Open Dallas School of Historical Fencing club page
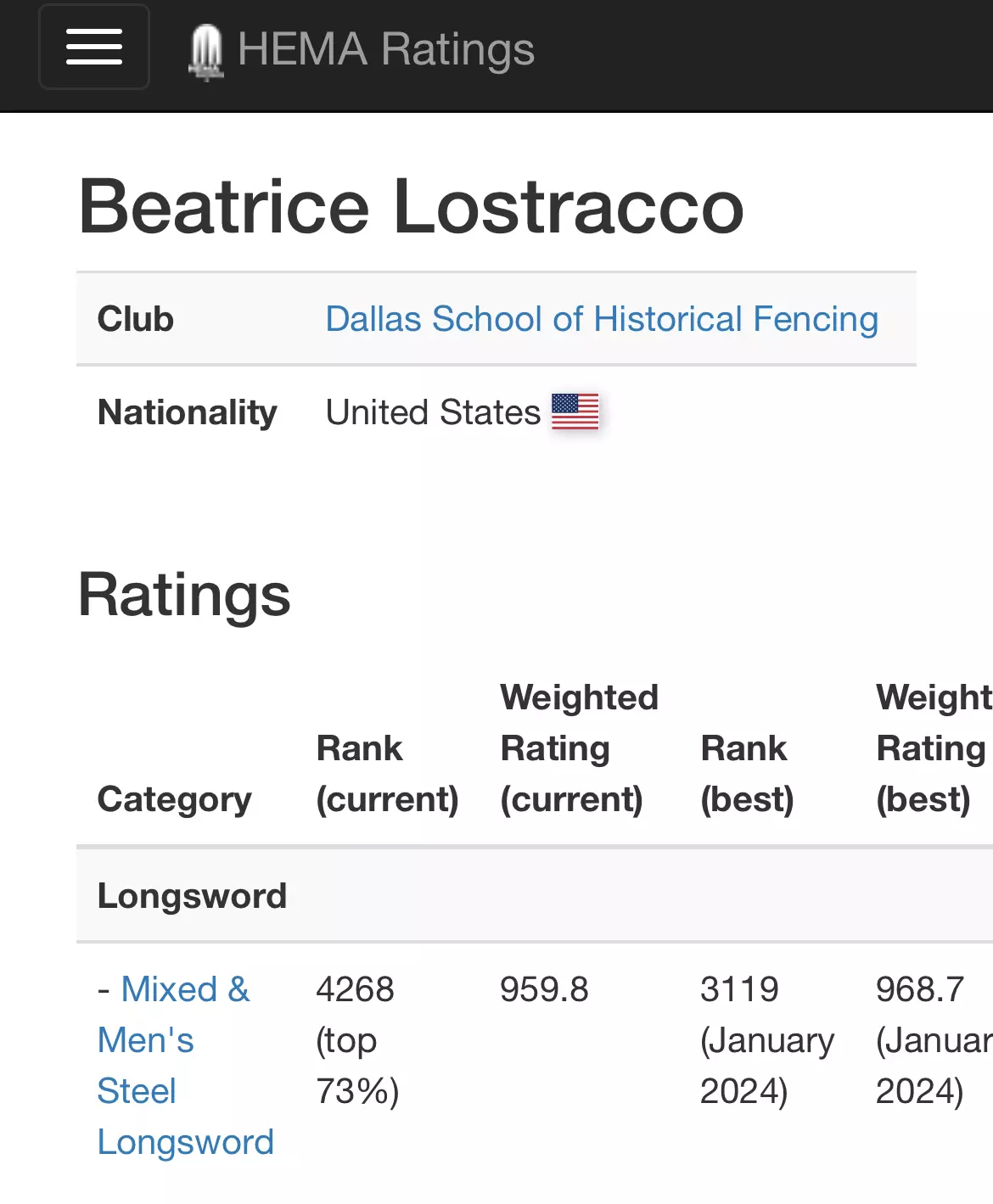The image size is (993, 1204). (602, 319)
